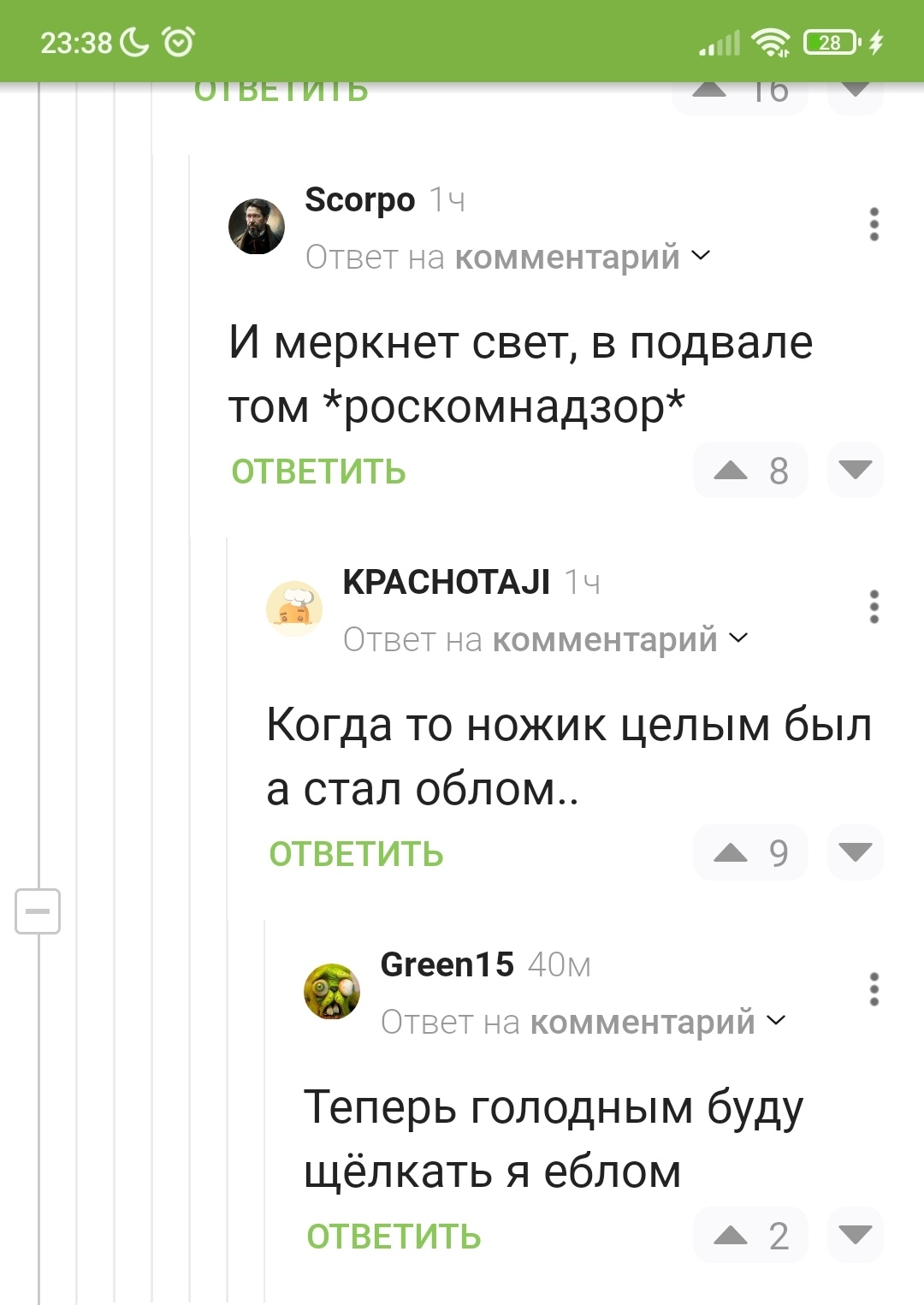Viewport: 924px width, 1305px height.
Task: Reply to Scorpo's comment
Action: (x=318, y=472)
